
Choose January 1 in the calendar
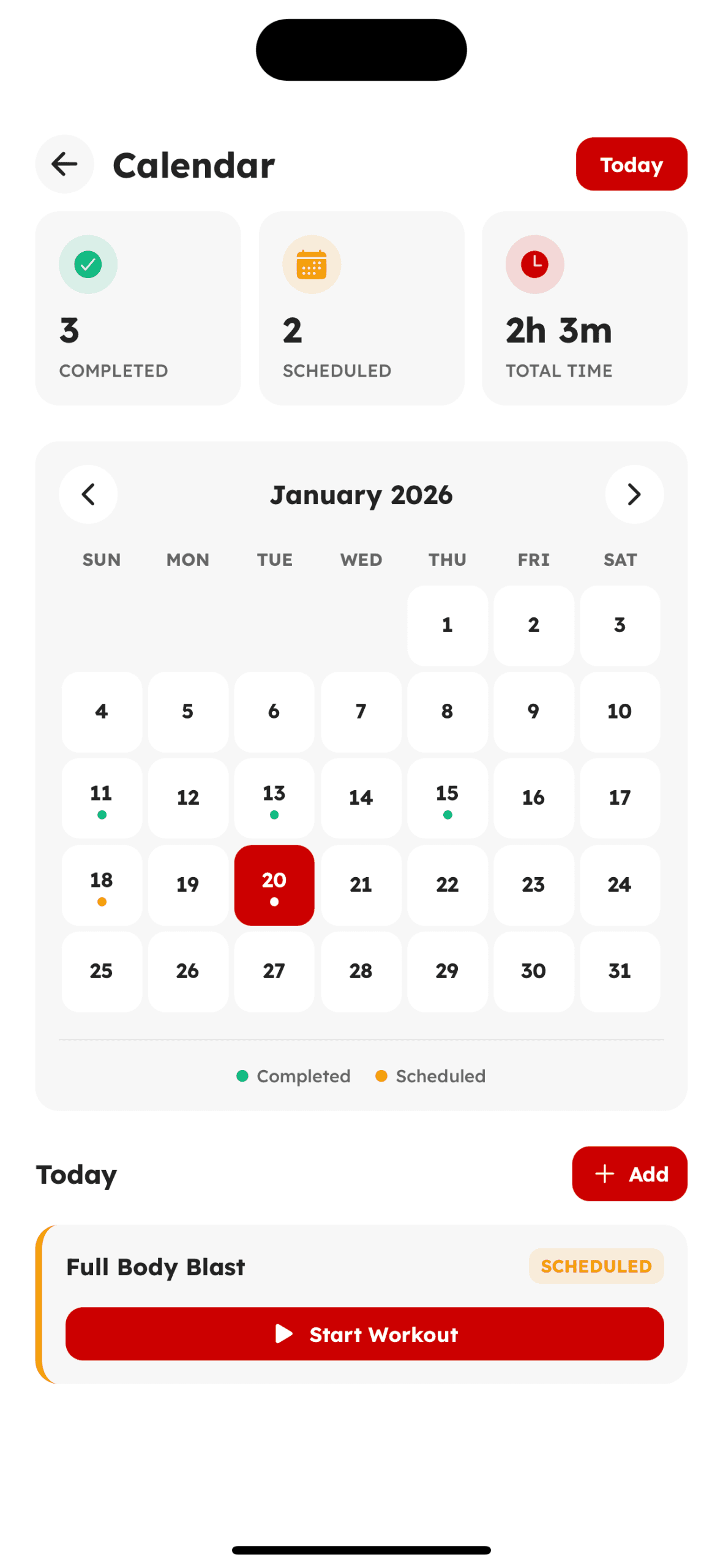click(x=447, y=625)
